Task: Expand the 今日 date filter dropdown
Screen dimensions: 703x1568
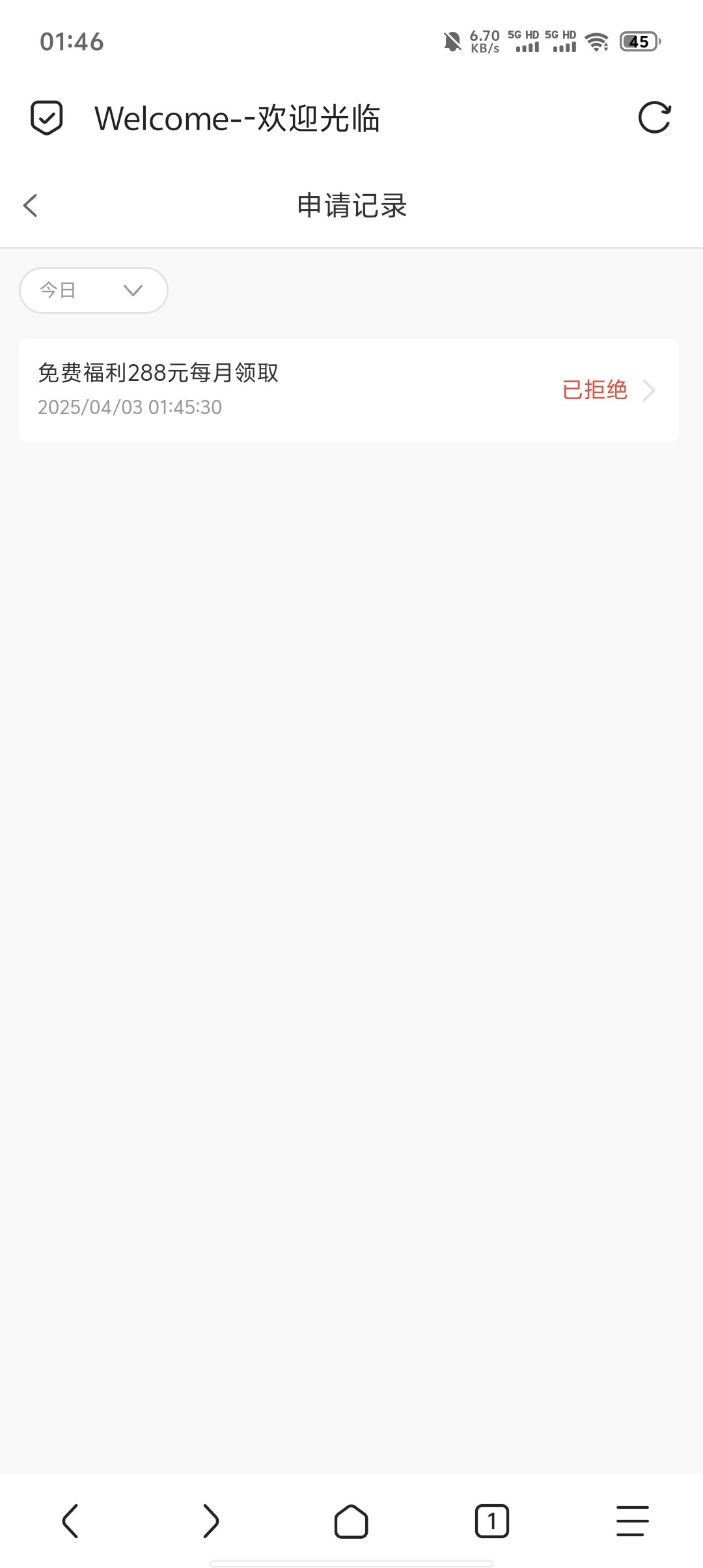Action: tap(94, 290)
